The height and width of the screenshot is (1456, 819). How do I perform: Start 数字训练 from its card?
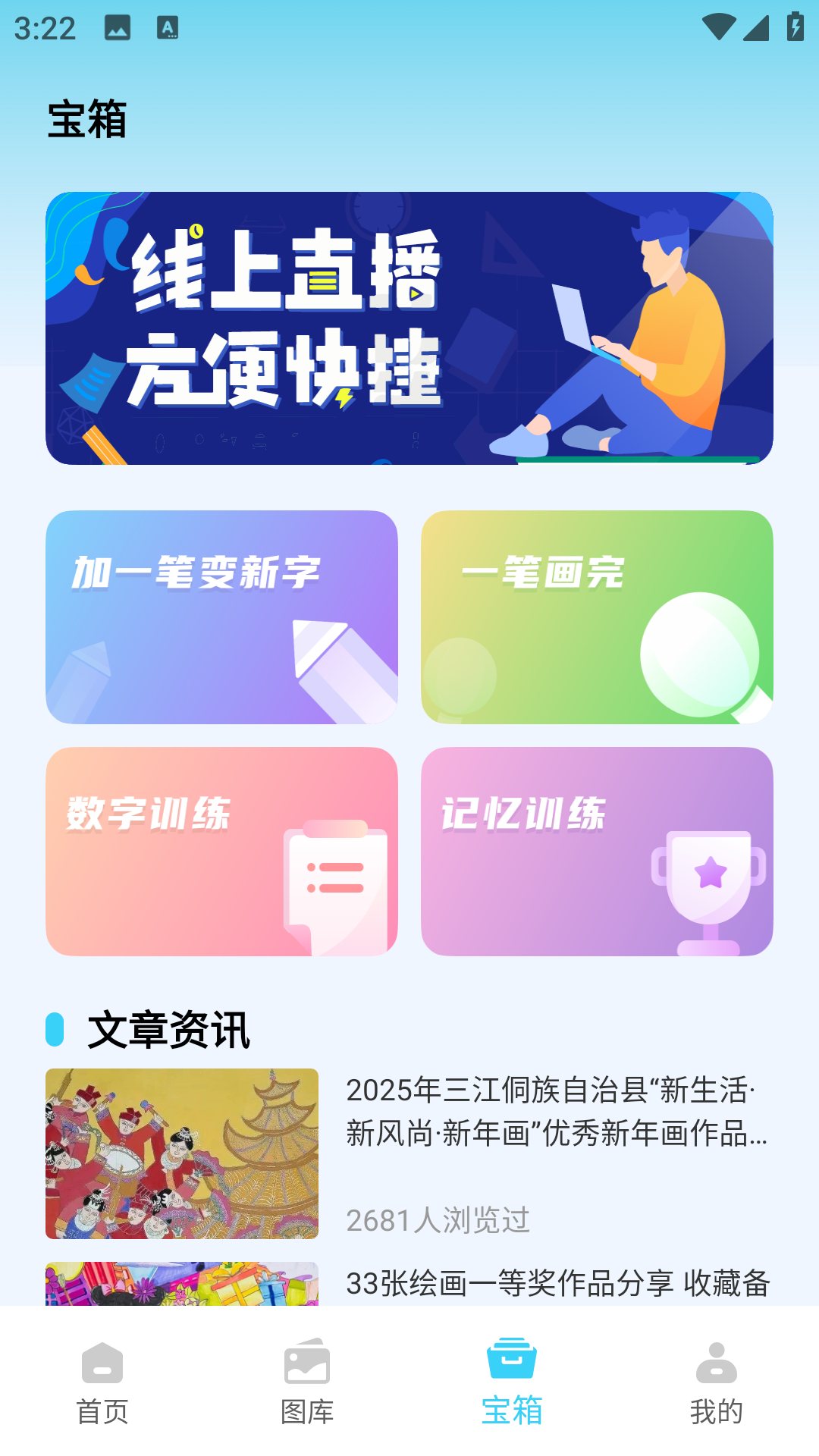coord(221,851)
